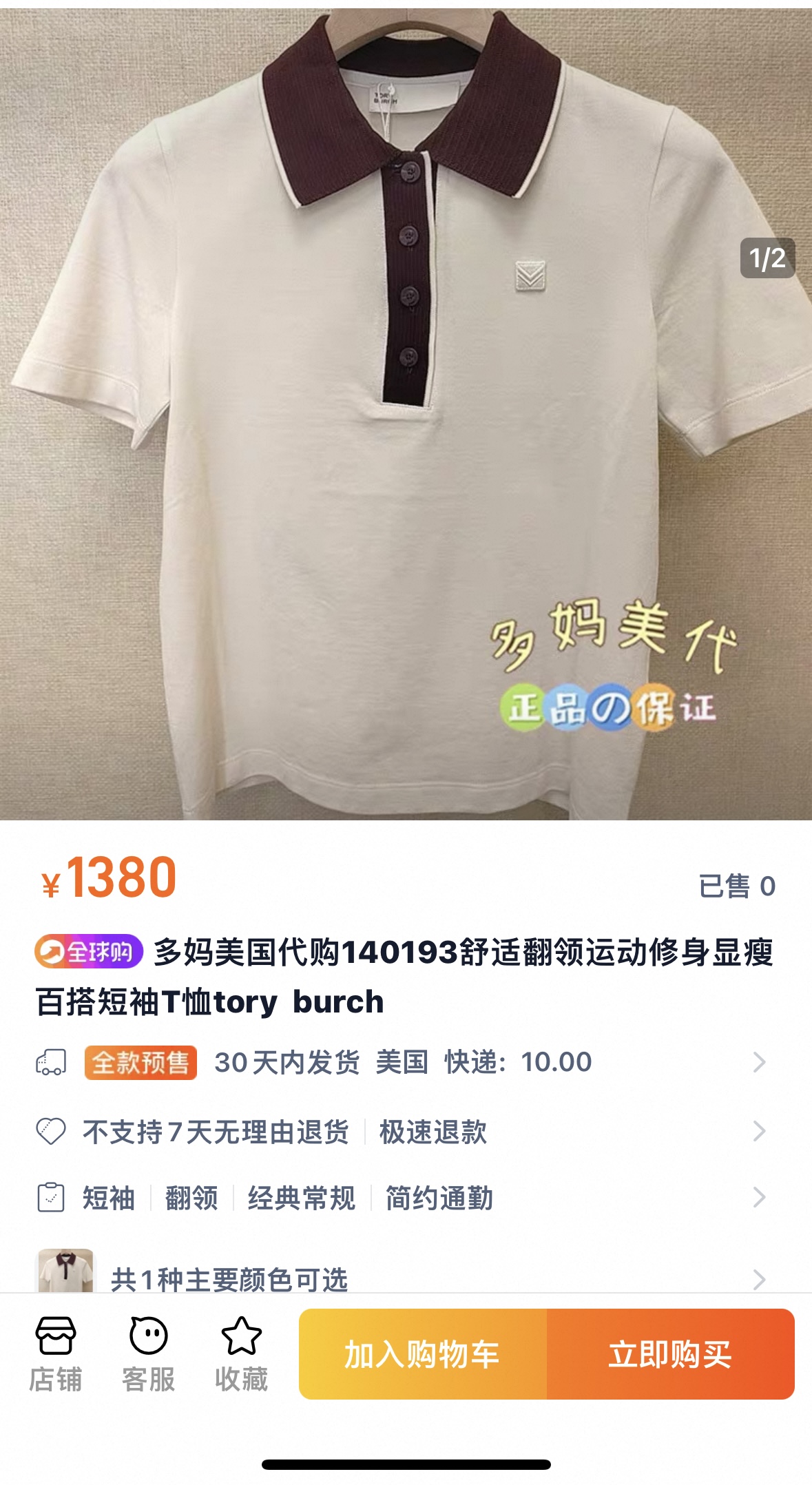
Task: Tap 立即购买 to buy now
Action: [670, 1354]
